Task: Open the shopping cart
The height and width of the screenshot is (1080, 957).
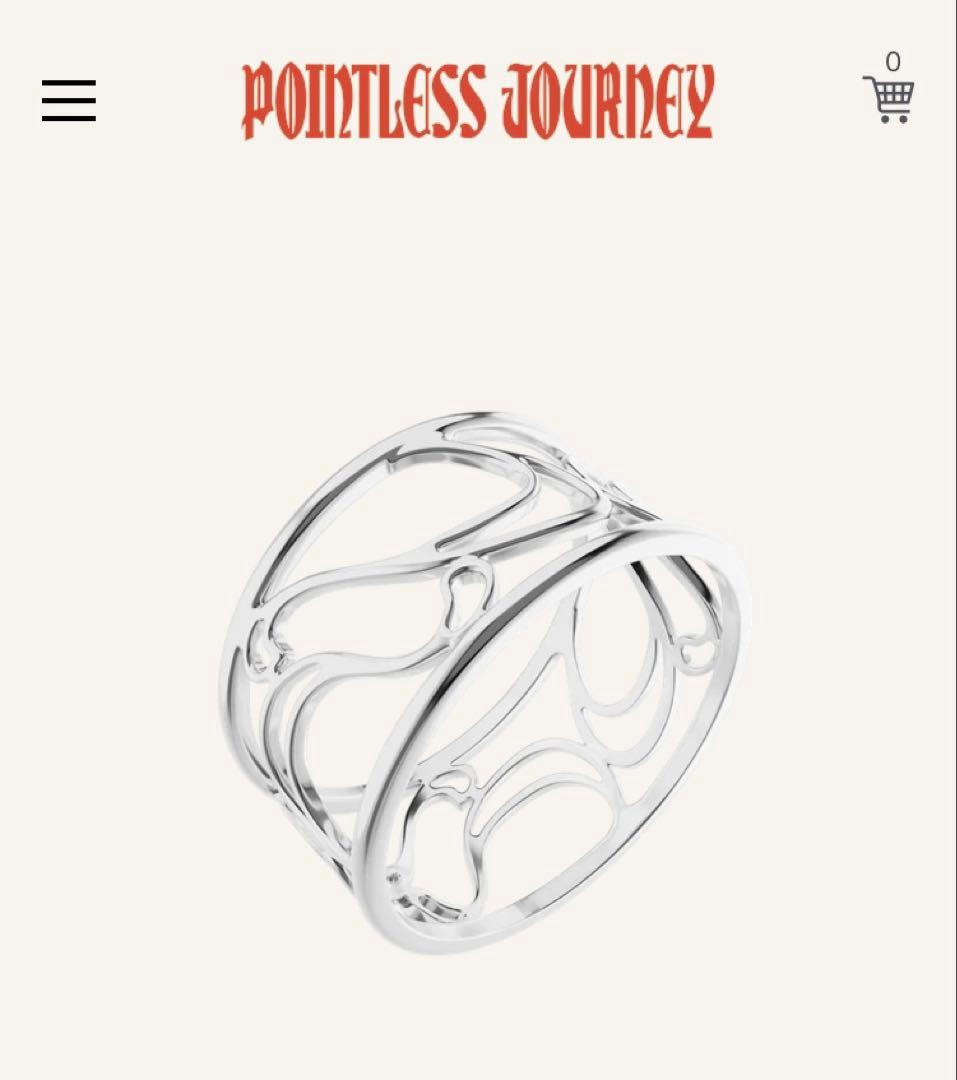Action: pyautogui.click(x=889, y=98)
